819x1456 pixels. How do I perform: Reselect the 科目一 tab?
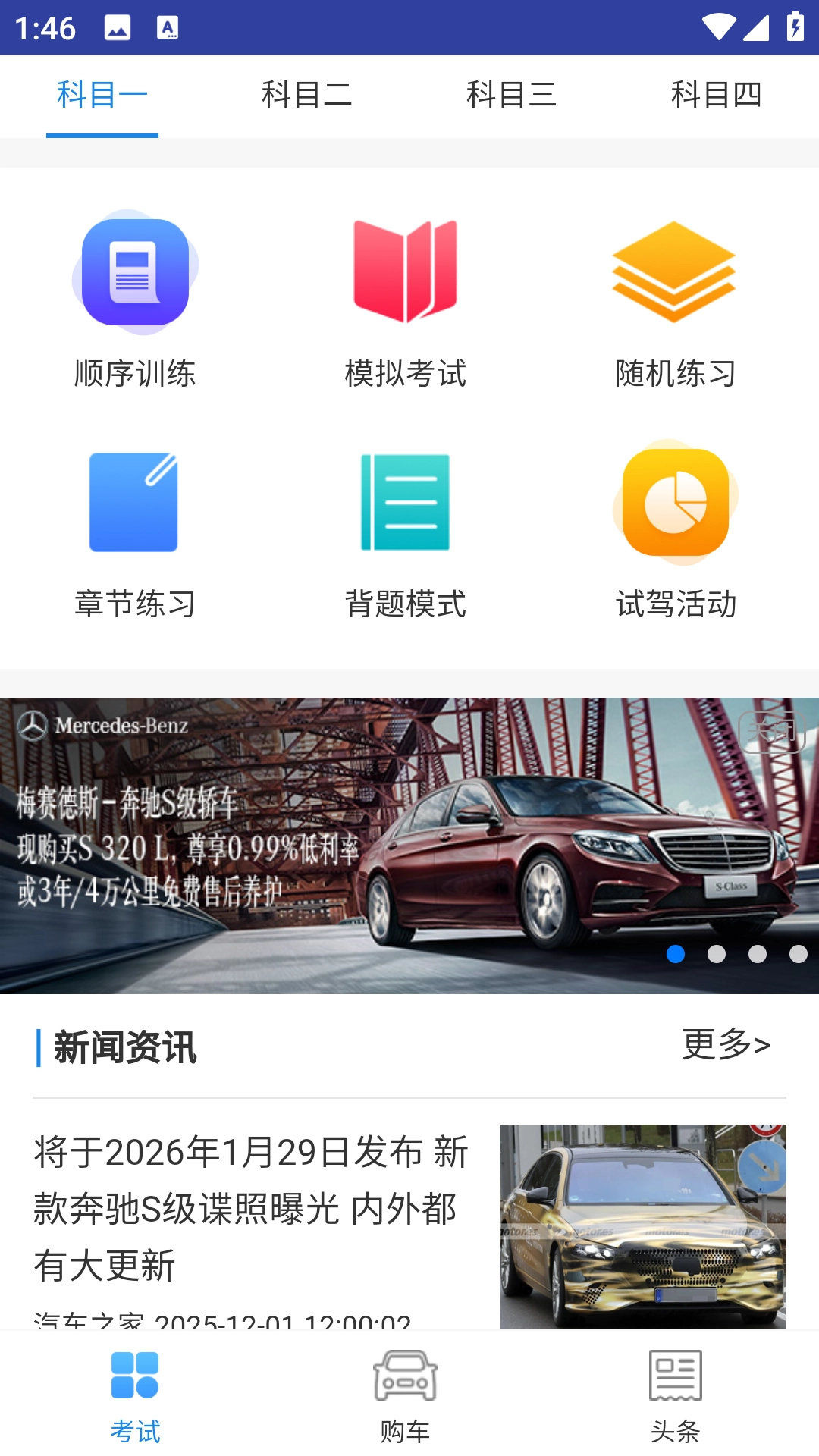click(x=102, y=94)
